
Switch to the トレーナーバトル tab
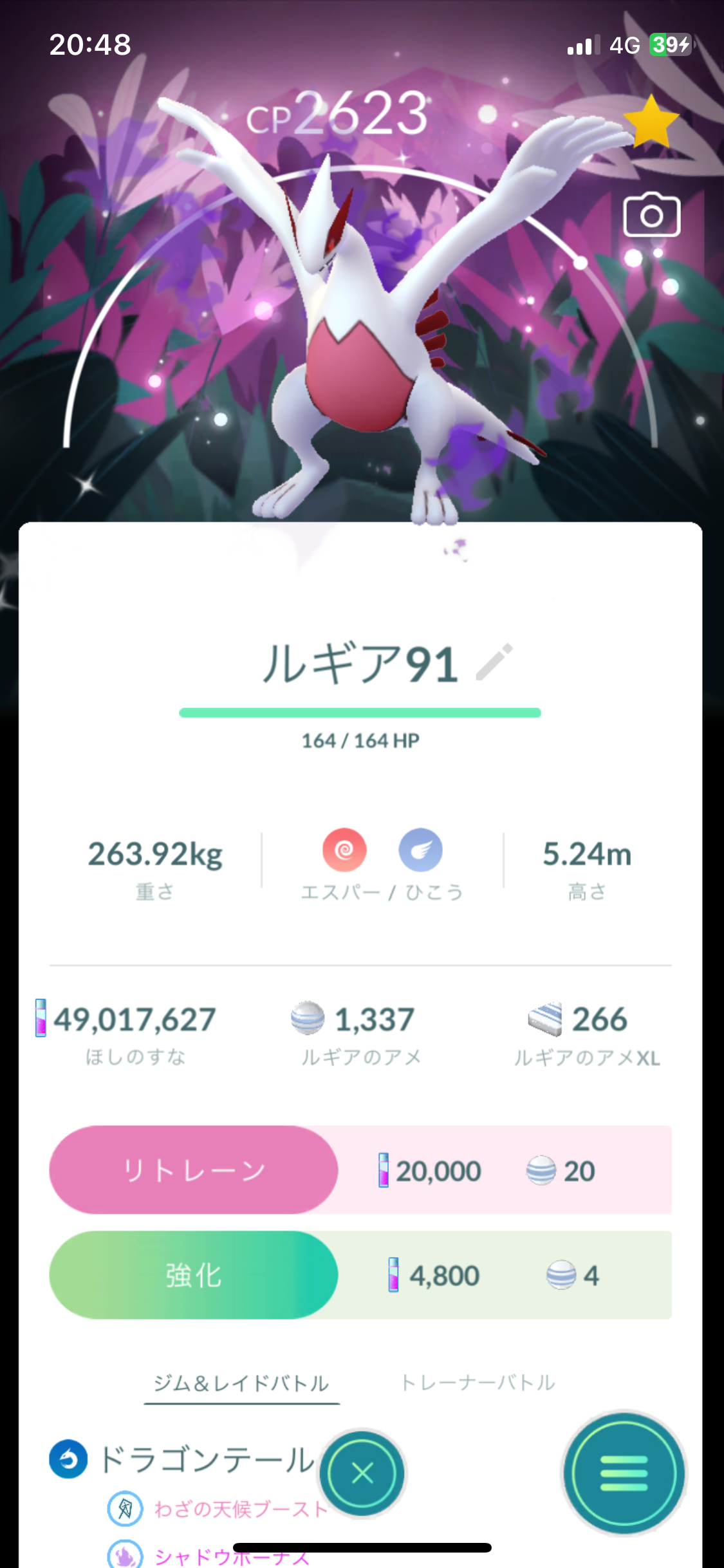(478, 1382)
